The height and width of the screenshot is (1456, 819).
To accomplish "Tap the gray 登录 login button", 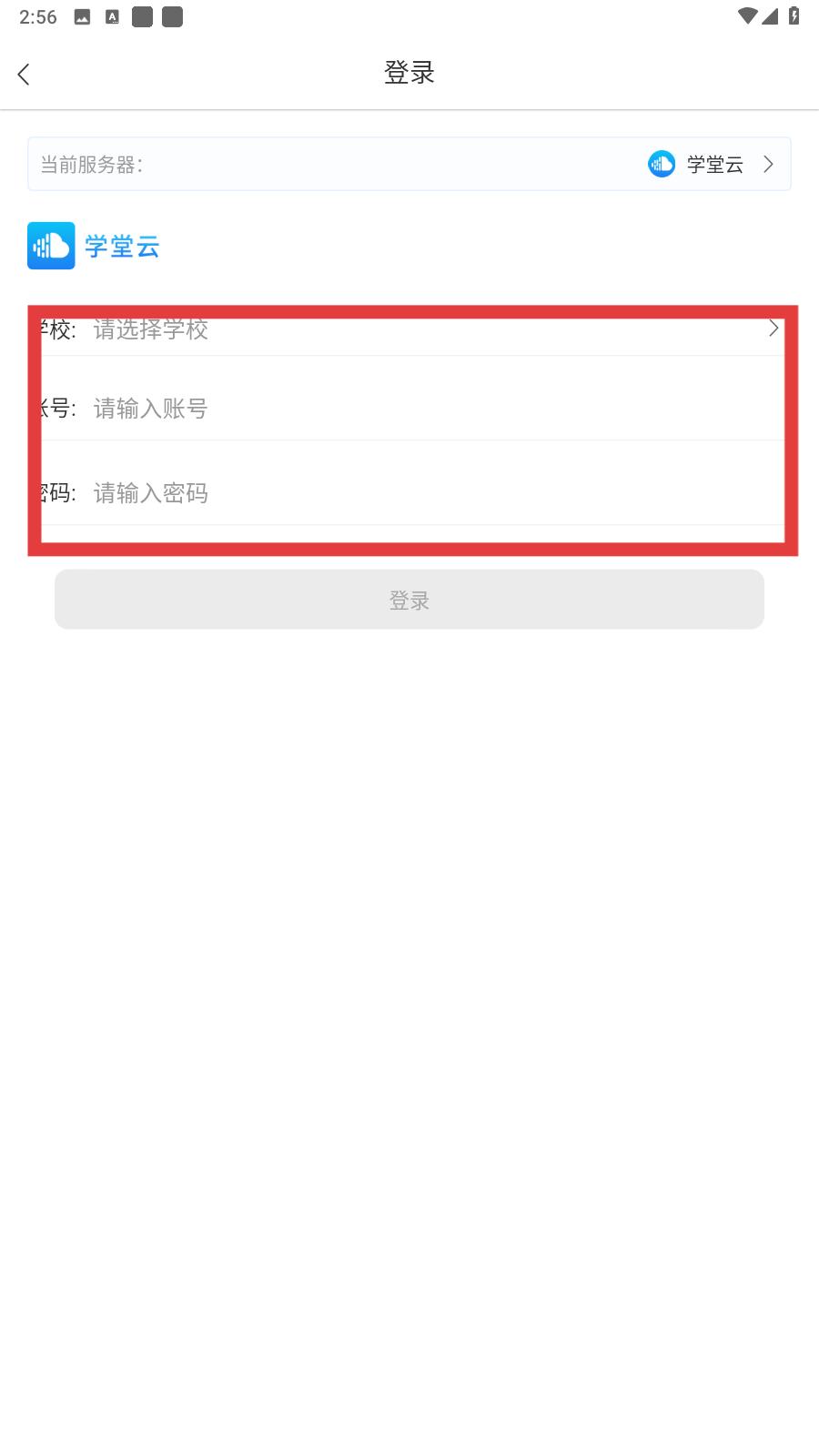I will pos(409,600).
